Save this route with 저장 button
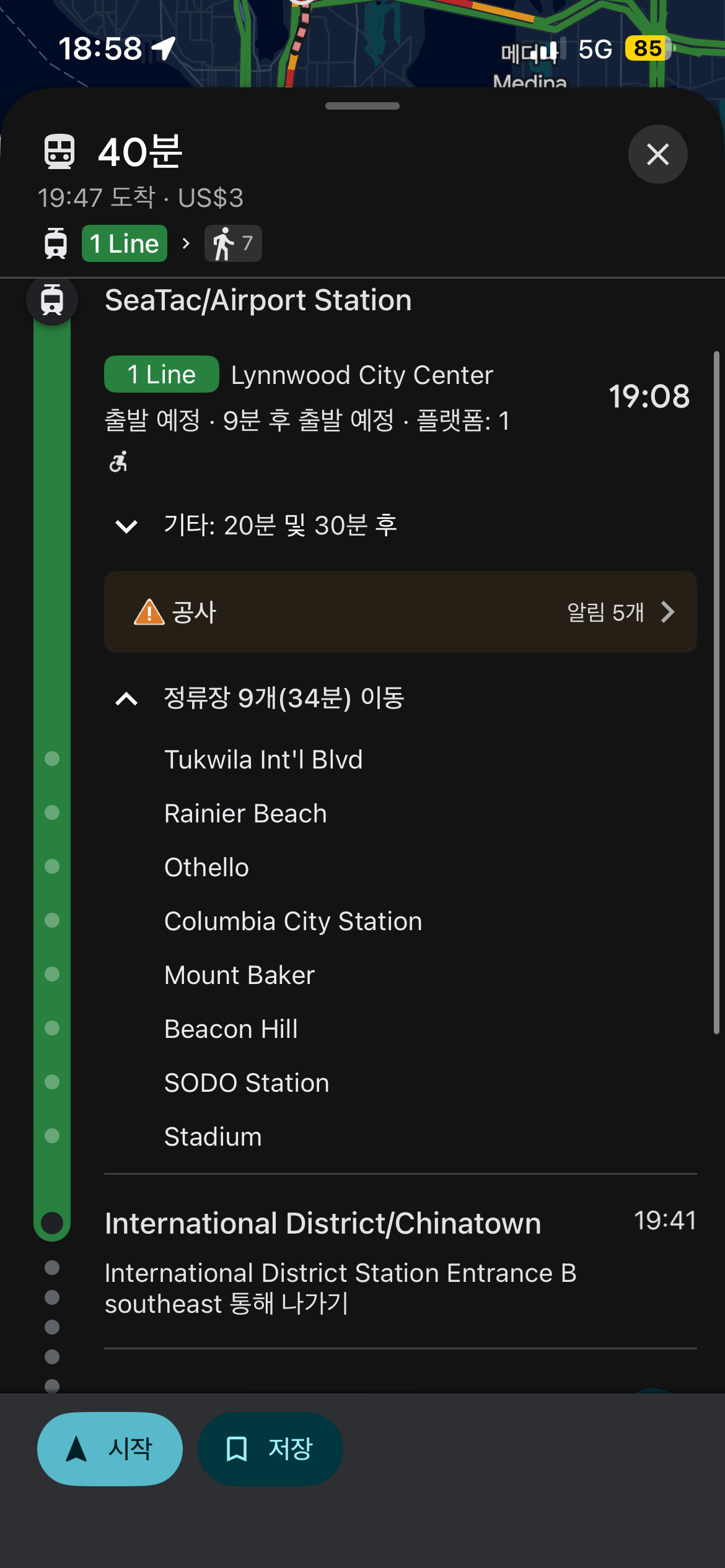Image resolution: width=725 pixels, height=1568 pixels. pyautogui.click(x=270, y=1448)
